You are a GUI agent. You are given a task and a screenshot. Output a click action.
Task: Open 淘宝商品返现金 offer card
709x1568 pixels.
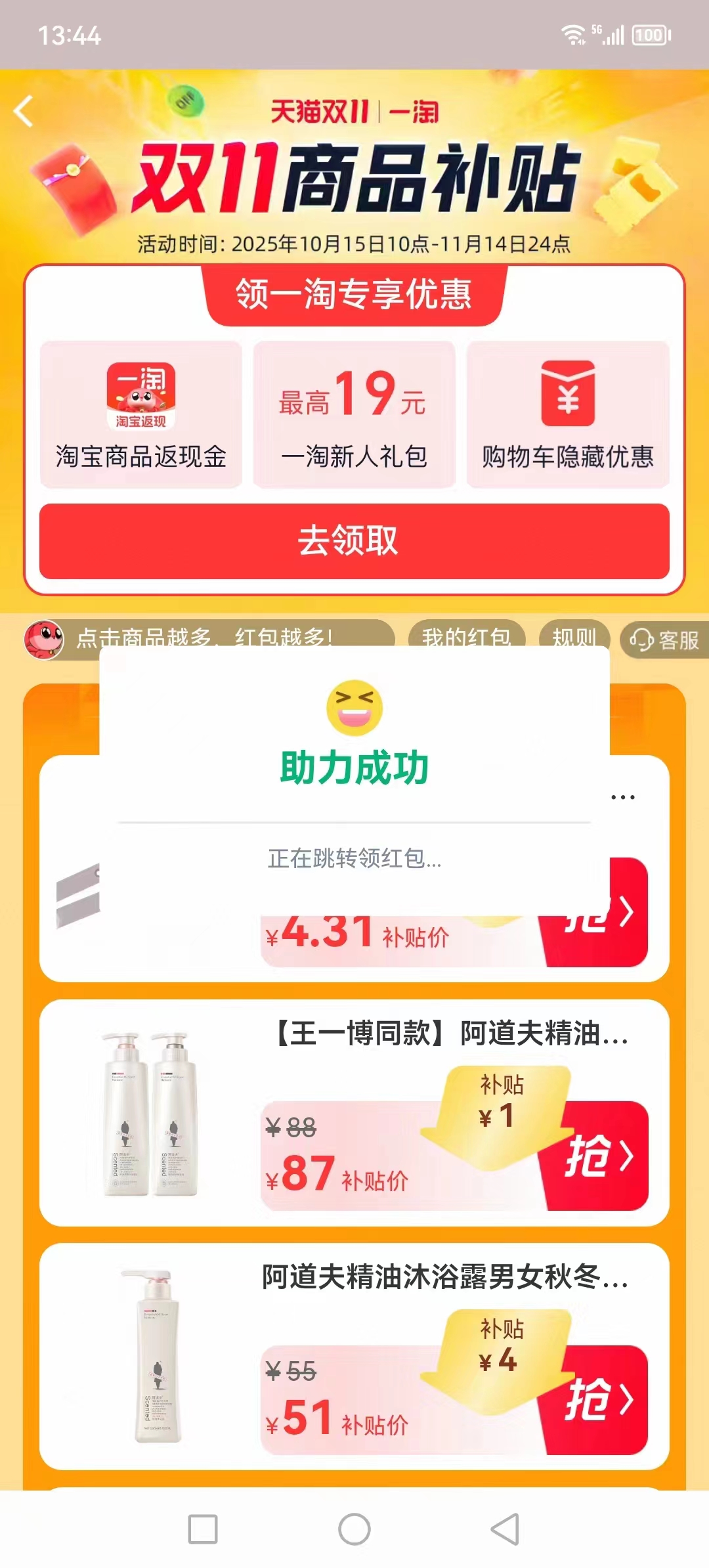tap(141, 414)
